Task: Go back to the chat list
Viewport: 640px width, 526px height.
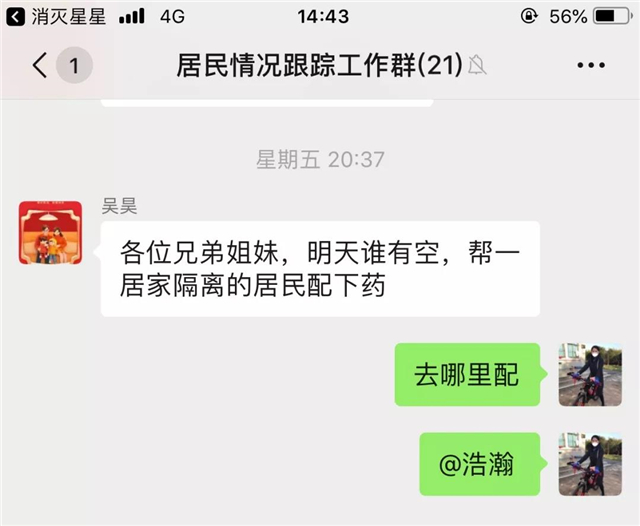Action: [x=40, y=67]
